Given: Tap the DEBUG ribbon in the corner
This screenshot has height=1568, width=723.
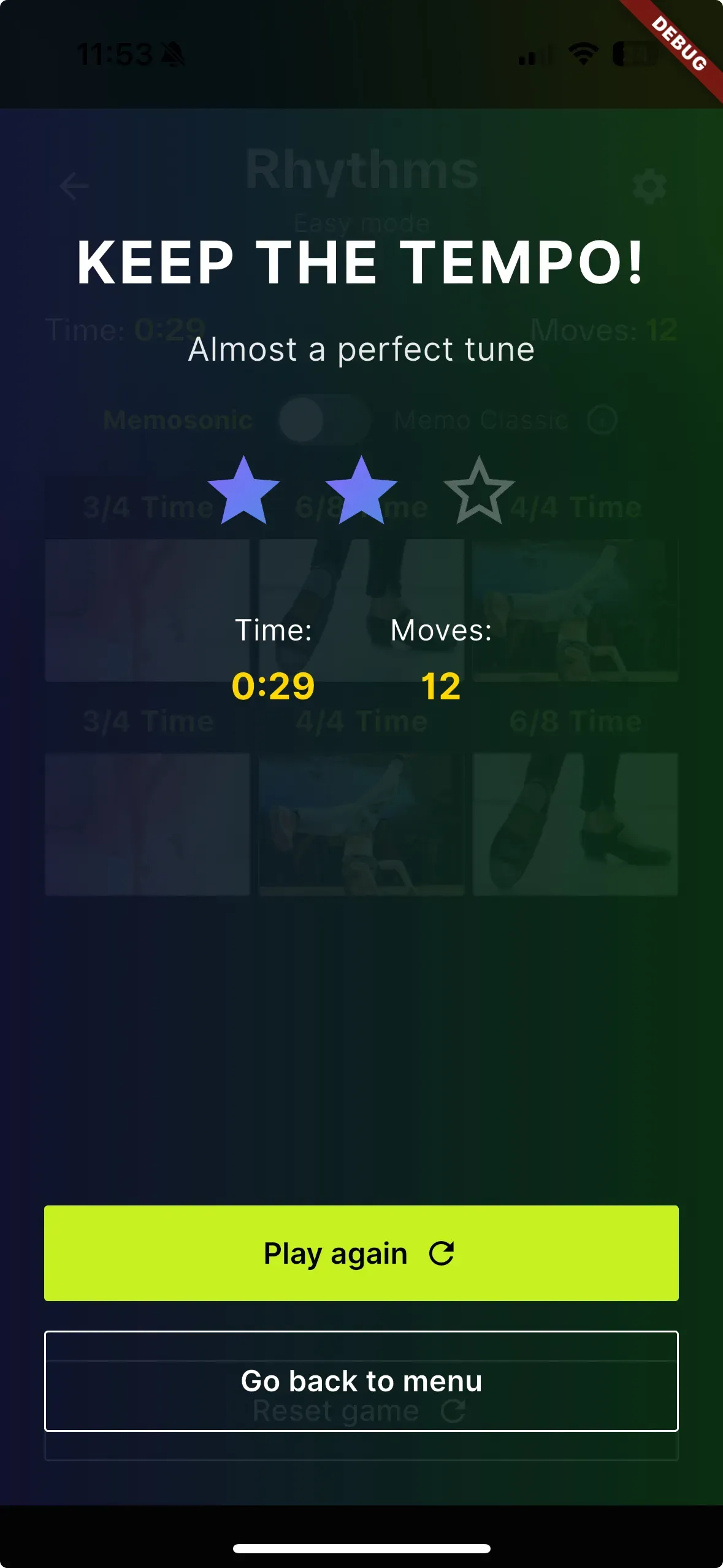Looking at the screenshot, I should click(678, 43).
